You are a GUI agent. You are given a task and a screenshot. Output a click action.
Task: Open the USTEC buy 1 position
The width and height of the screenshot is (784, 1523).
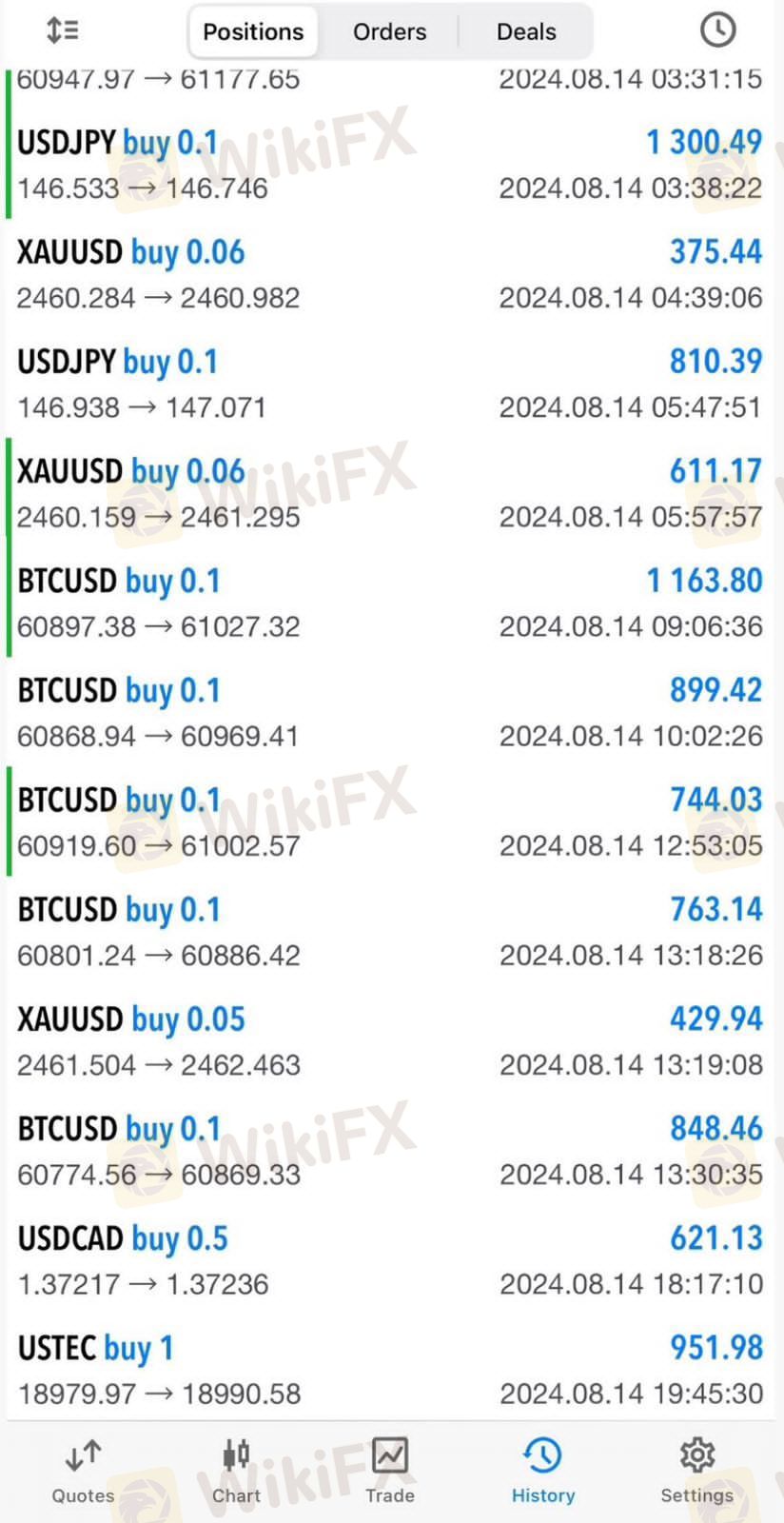[390, 1370]
